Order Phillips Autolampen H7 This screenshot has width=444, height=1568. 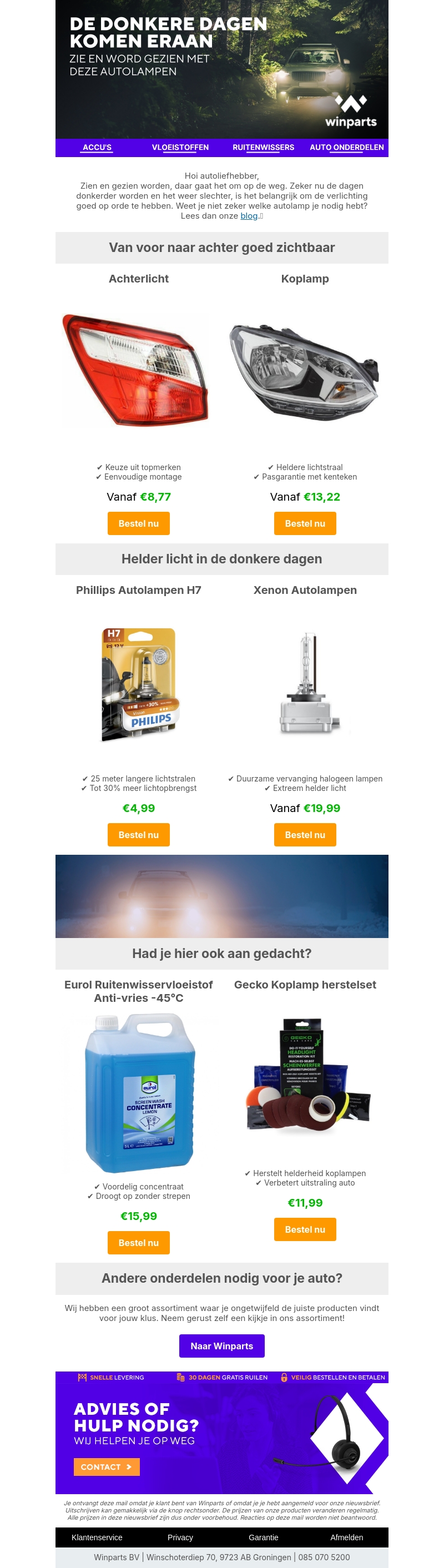138,835
